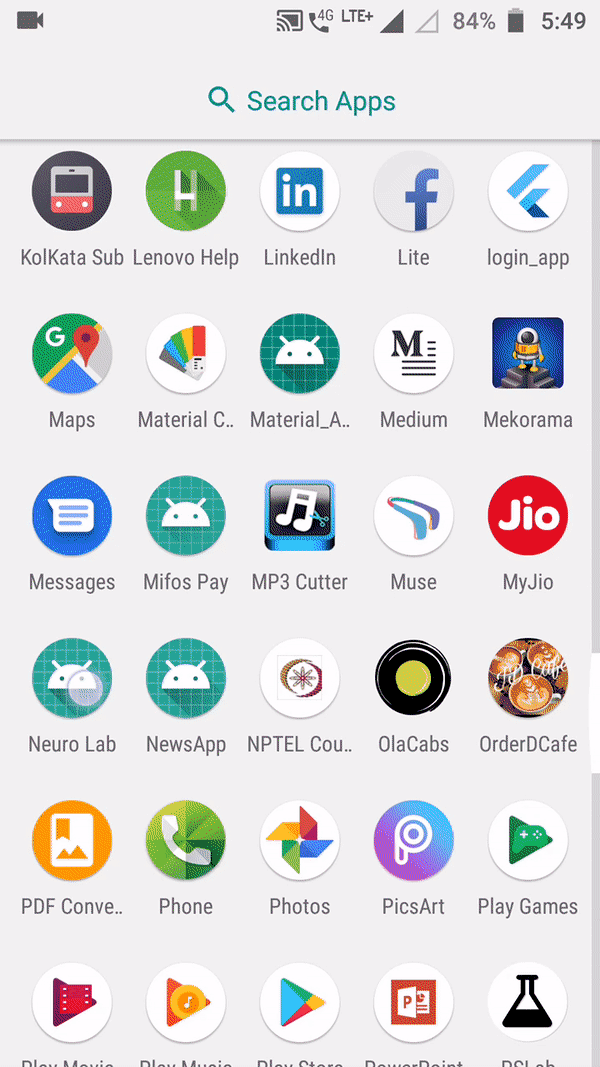Open MyJio
600x1067 pixels.
[528, 516]
